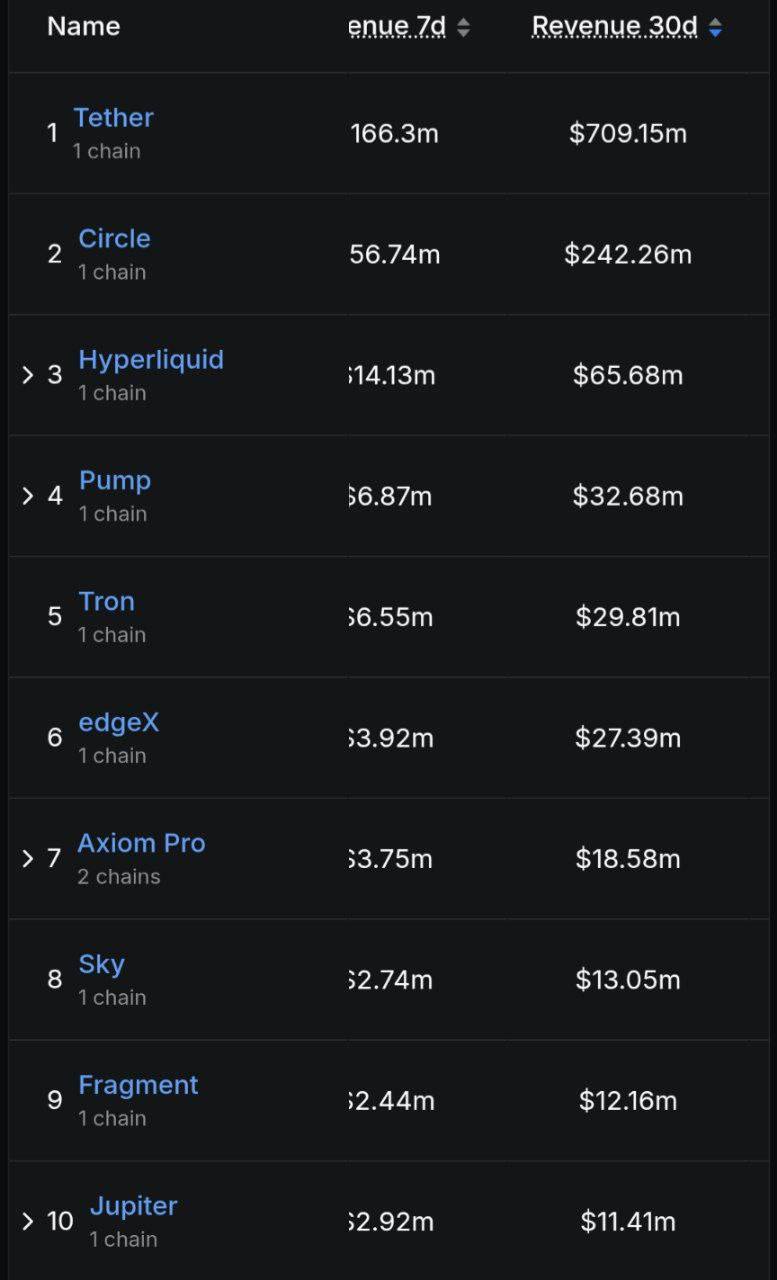
Task: Open the Pump protocol link
Action: tap(115, 481)
